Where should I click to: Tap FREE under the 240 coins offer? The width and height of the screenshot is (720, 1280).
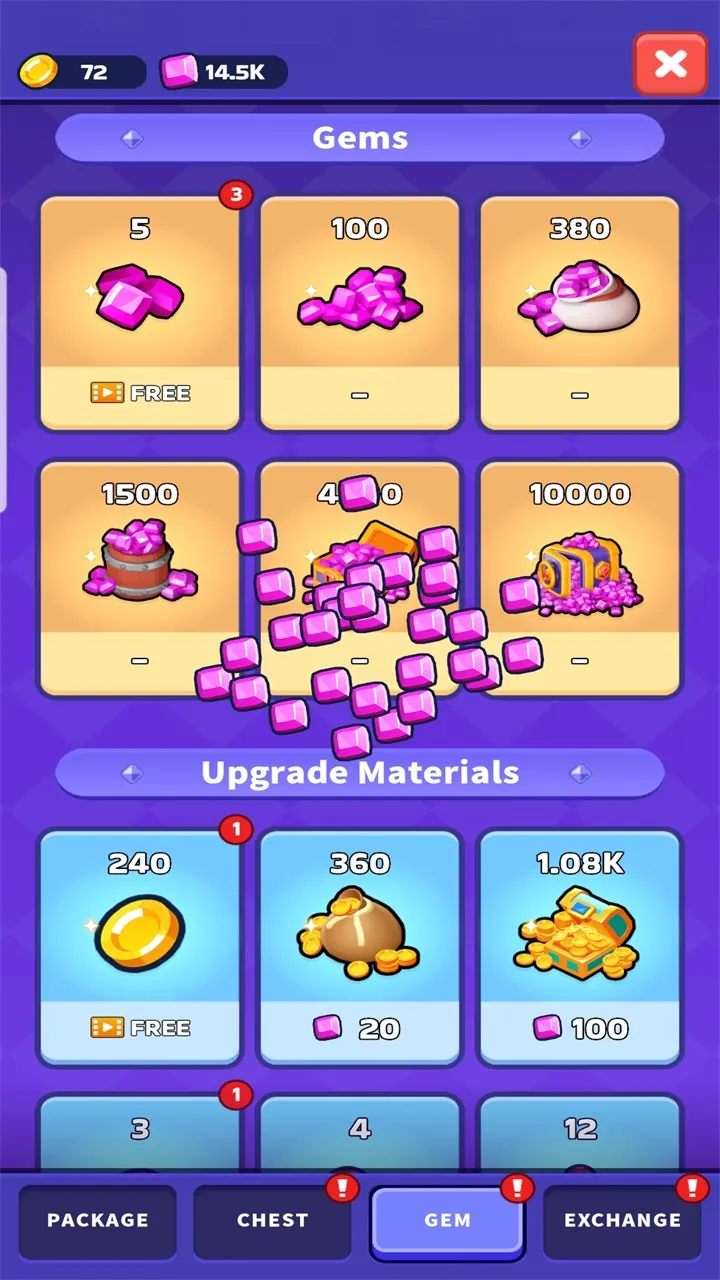tap(139, 1028)
